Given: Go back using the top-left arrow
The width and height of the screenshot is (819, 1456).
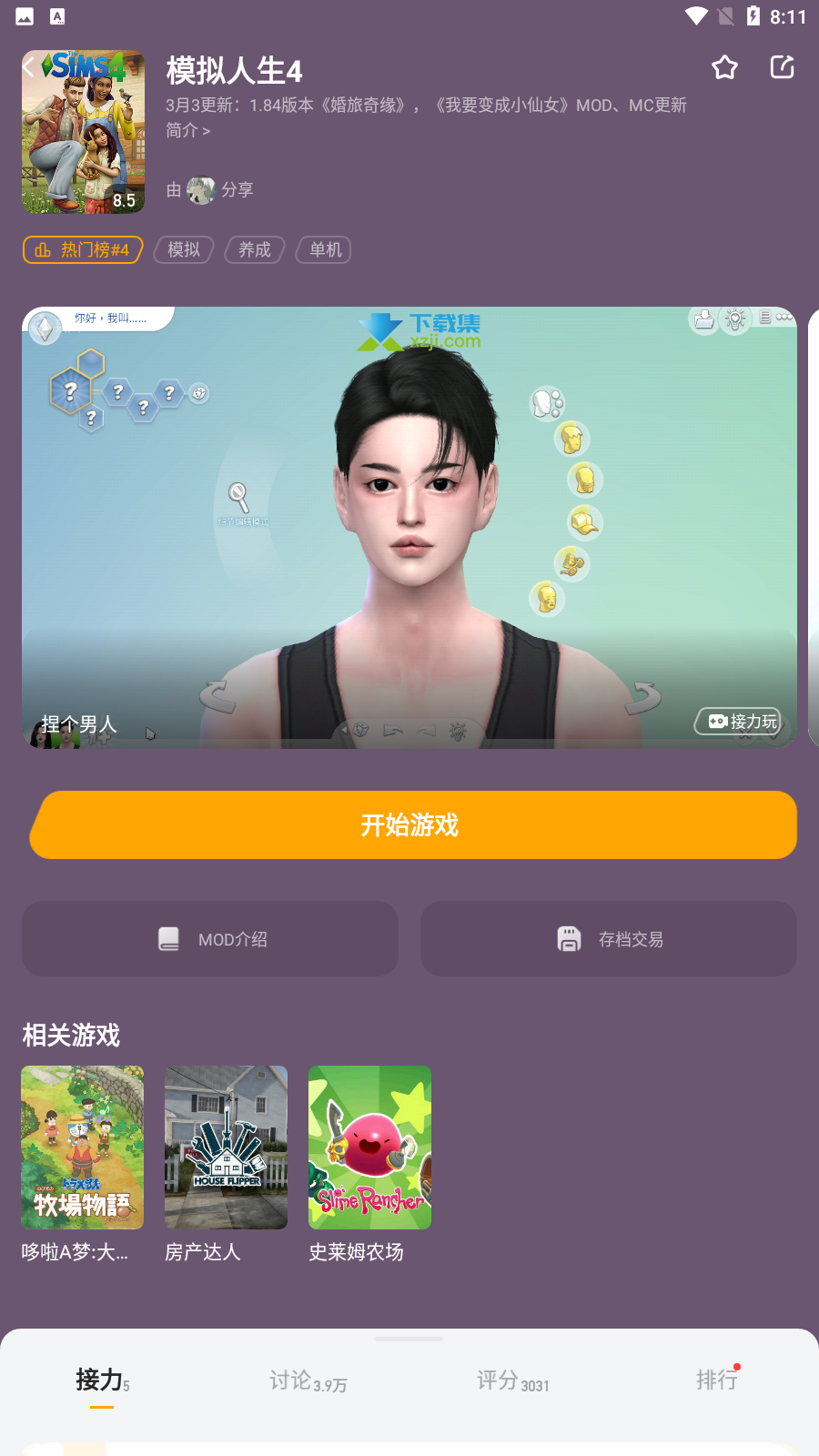Looking at the screenshot, I should [x=29, y=66].
